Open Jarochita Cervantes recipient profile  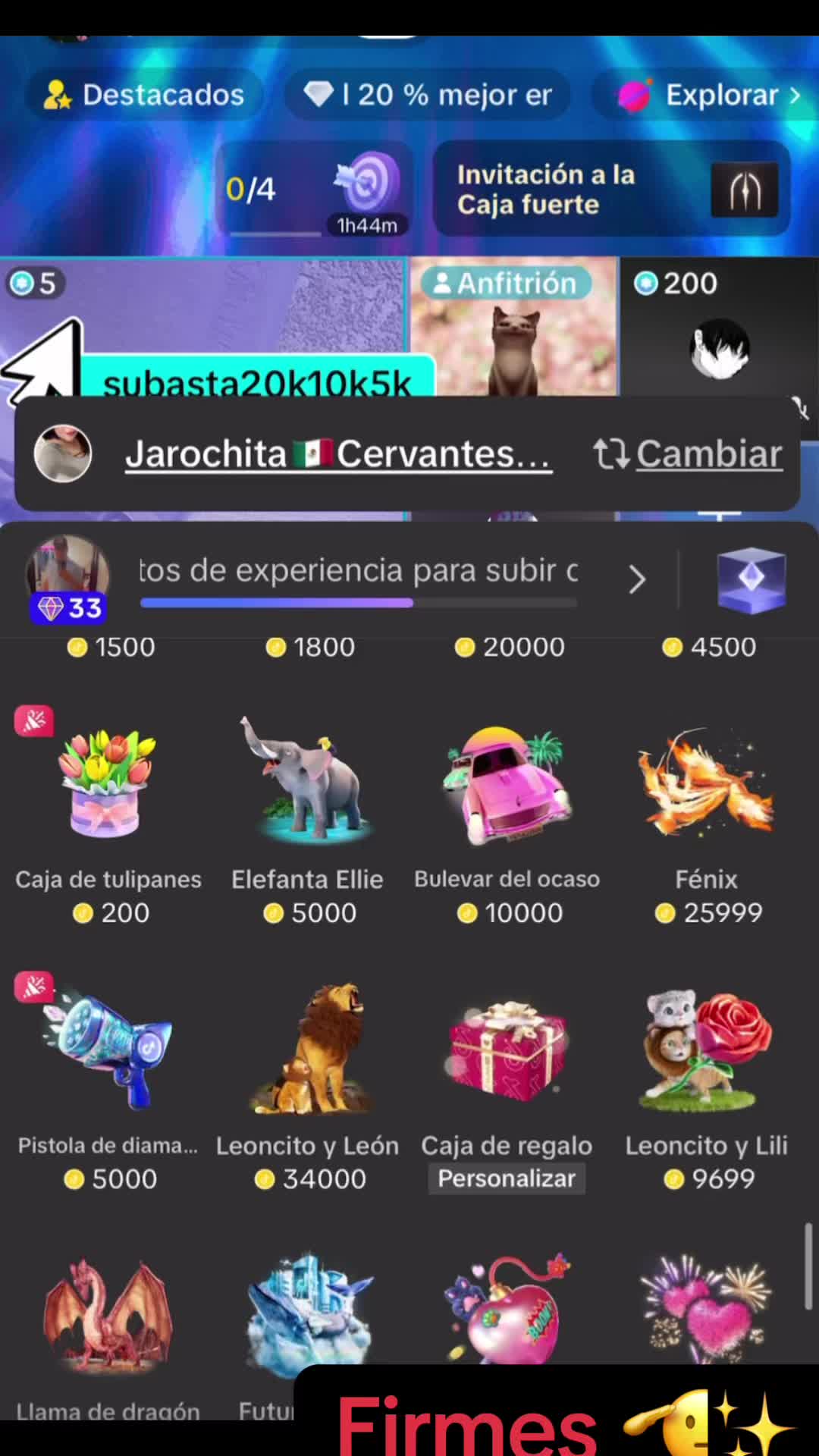click(337, 453)
